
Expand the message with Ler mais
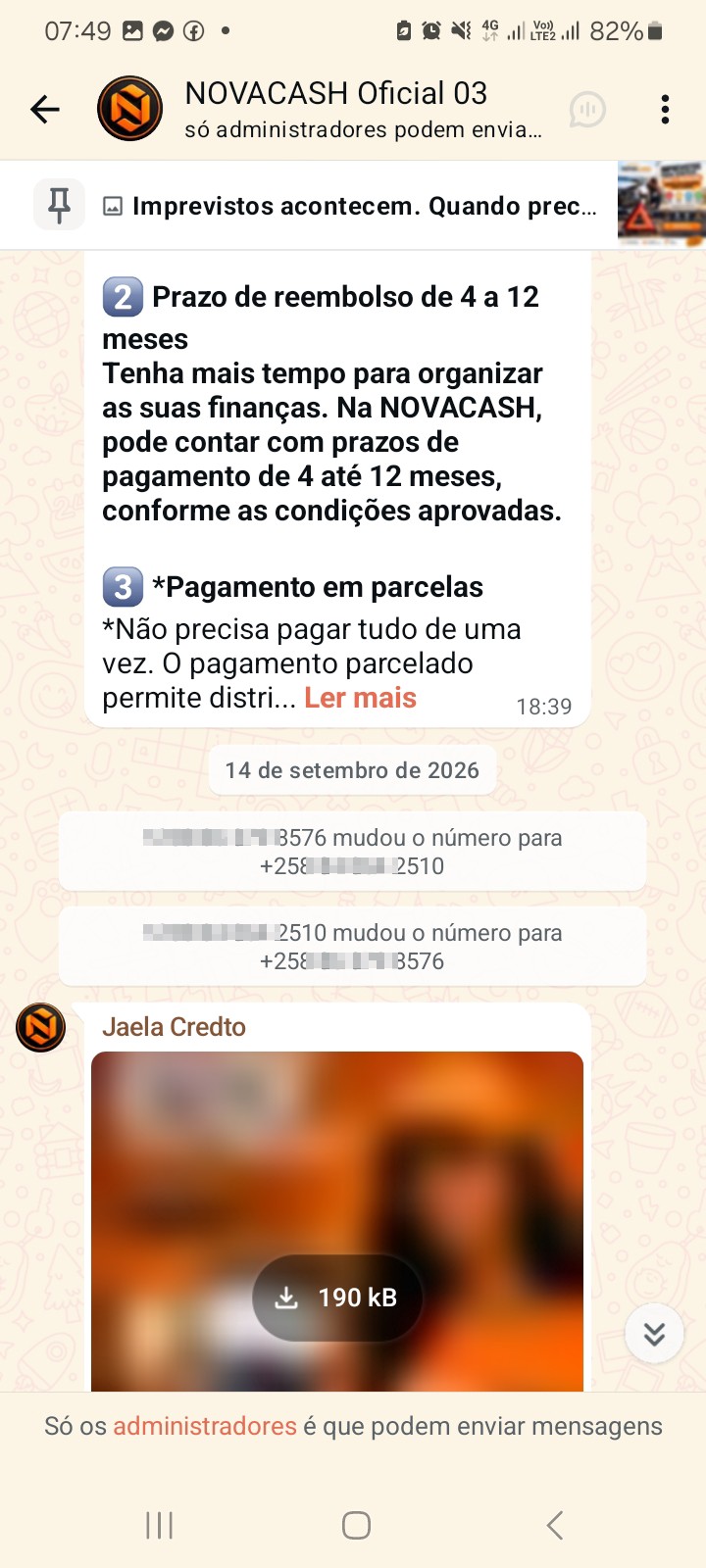tap(360, 698)
